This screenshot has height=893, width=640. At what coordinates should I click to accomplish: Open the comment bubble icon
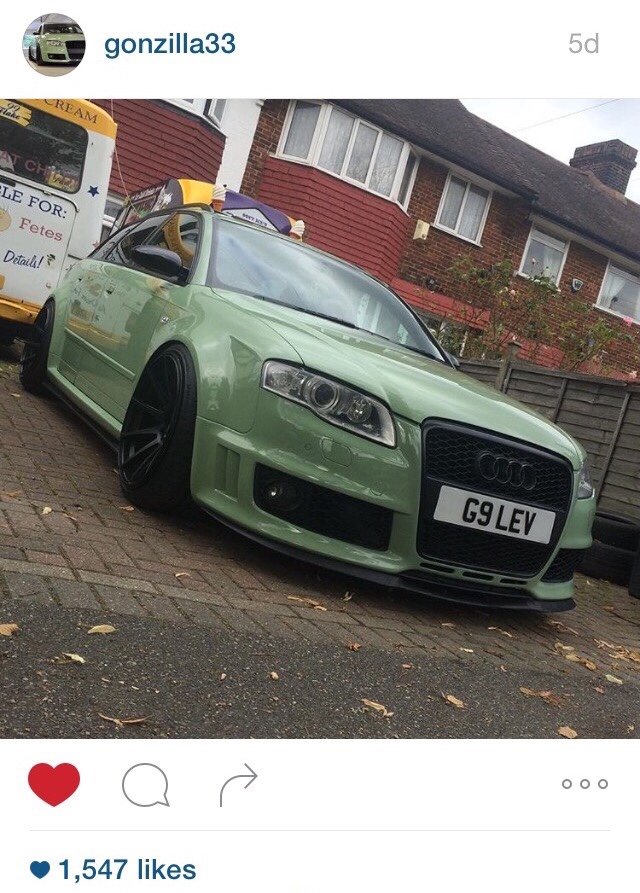pyautogui.click(x=145, y=785)
